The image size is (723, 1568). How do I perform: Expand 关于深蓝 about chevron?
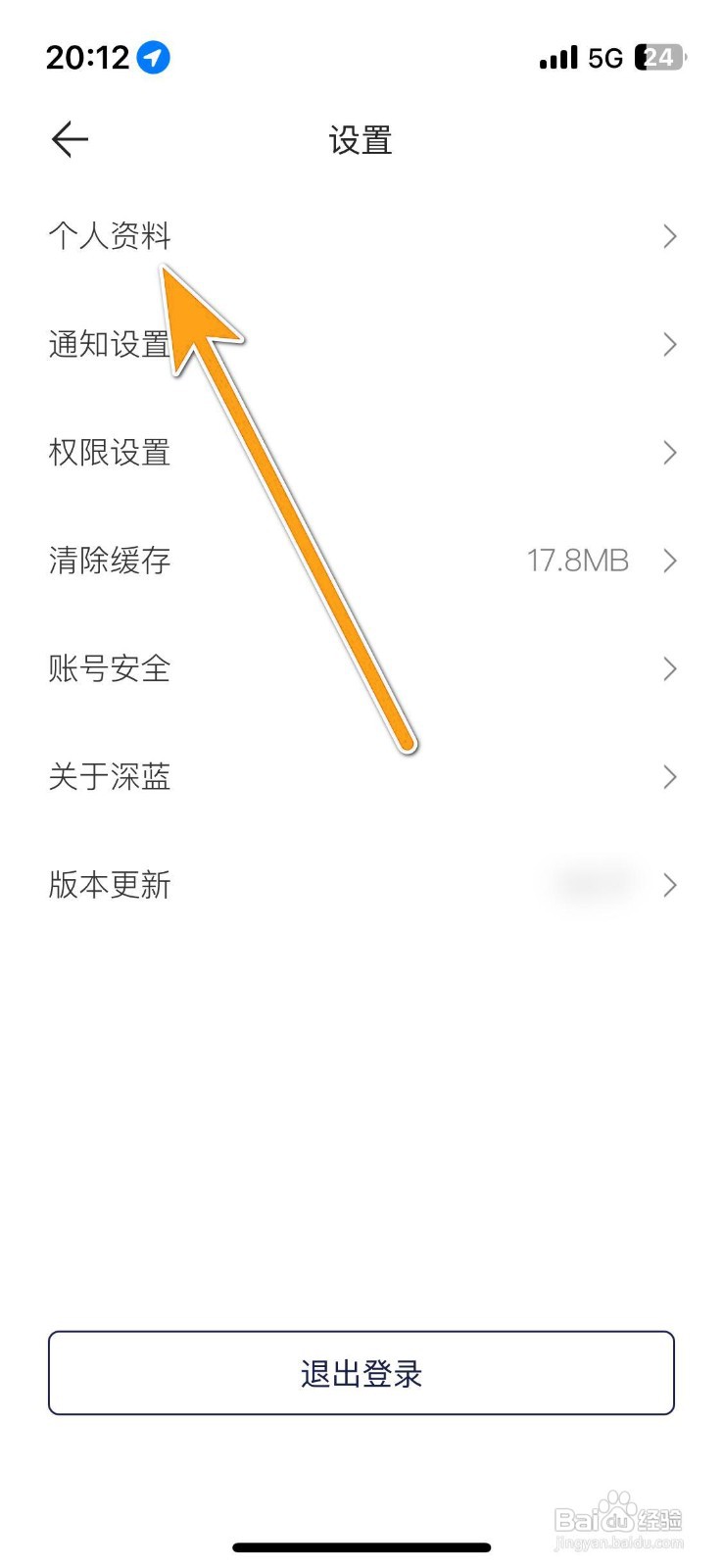point(670,776)
